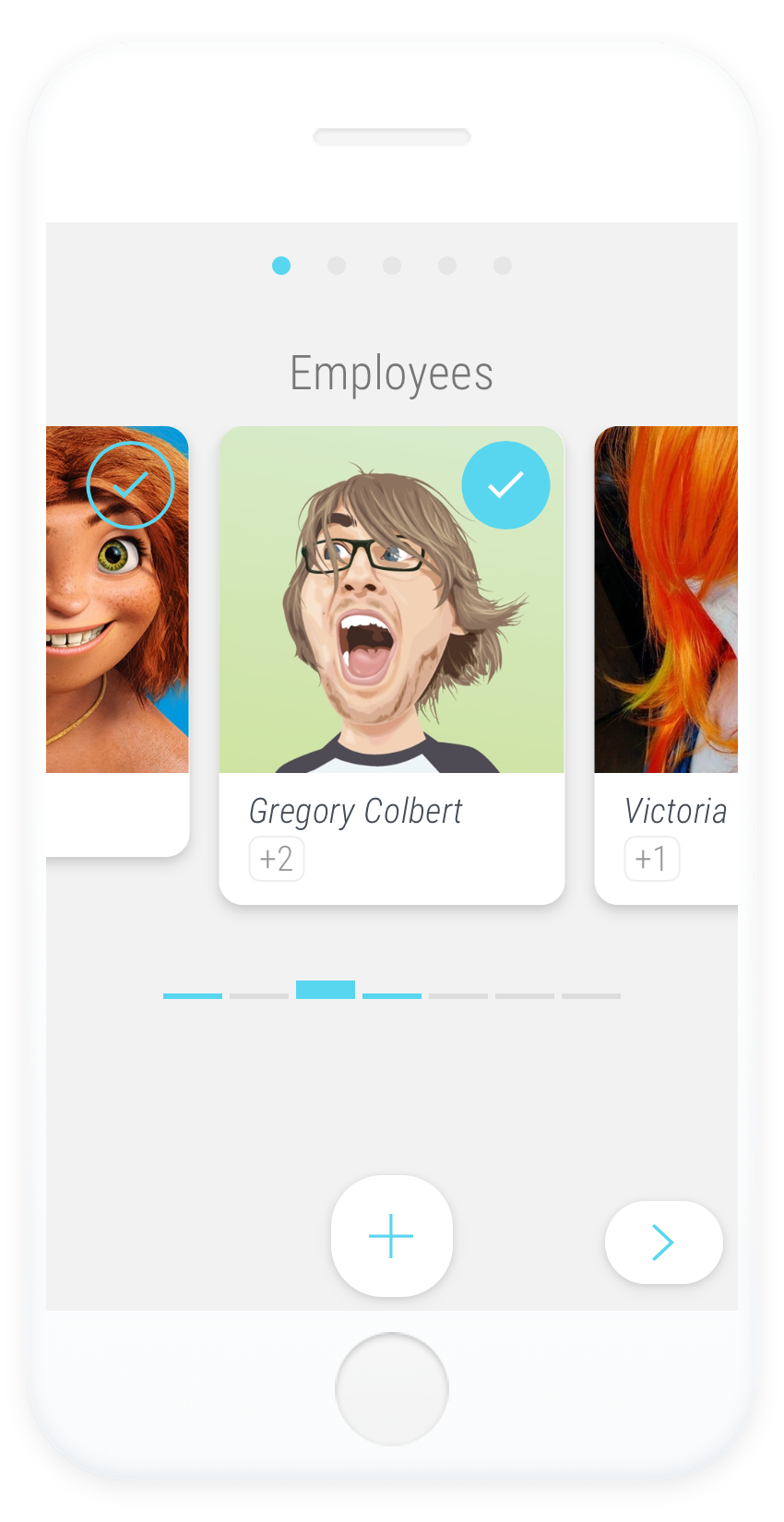
Task: Deselect Gregory Colbert's filled checkmark
Action: (505, 485)
